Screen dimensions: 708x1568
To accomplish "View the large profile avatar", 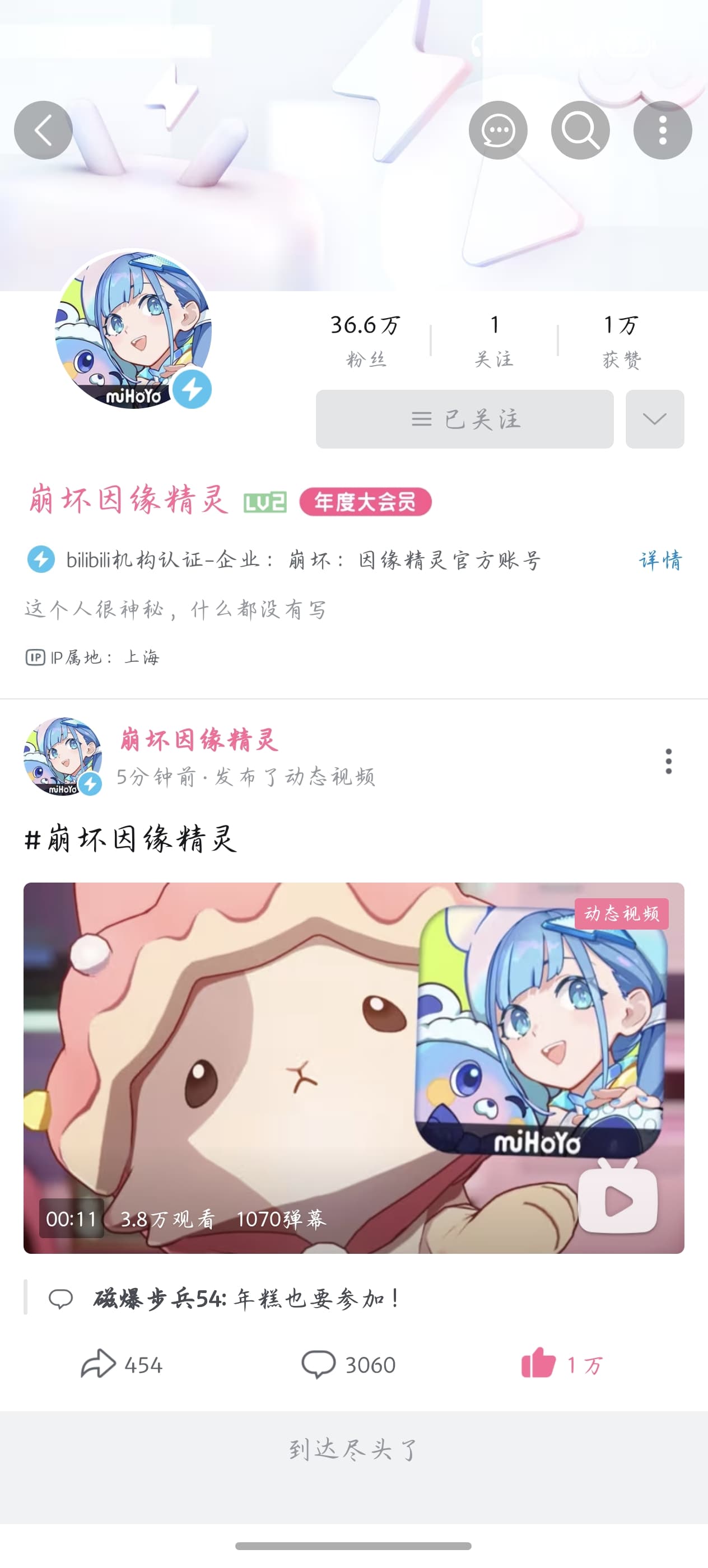I will click(x=133, y=329).
